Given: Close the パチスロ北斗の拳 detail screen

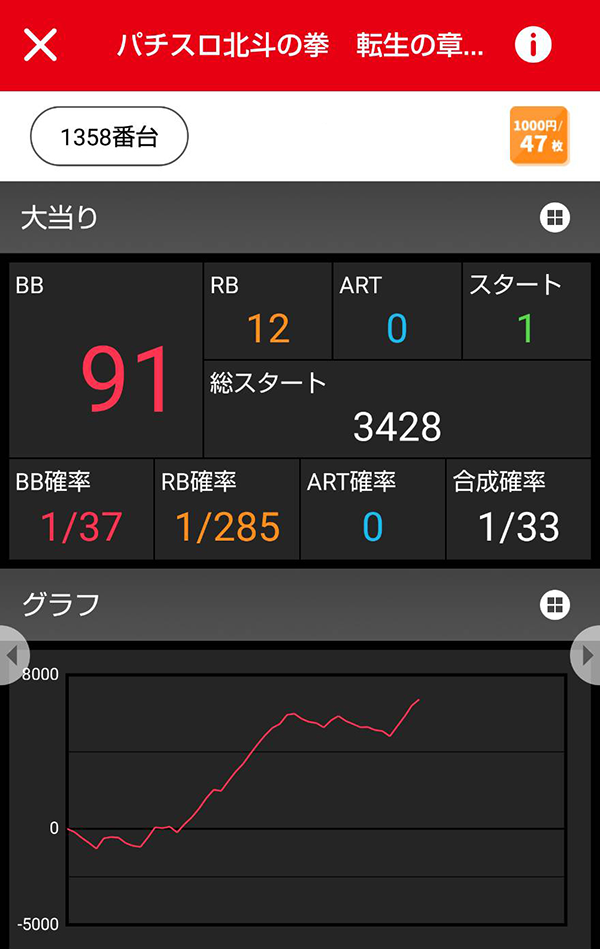Looking at the screenshot, I should (x=40, y=45).
